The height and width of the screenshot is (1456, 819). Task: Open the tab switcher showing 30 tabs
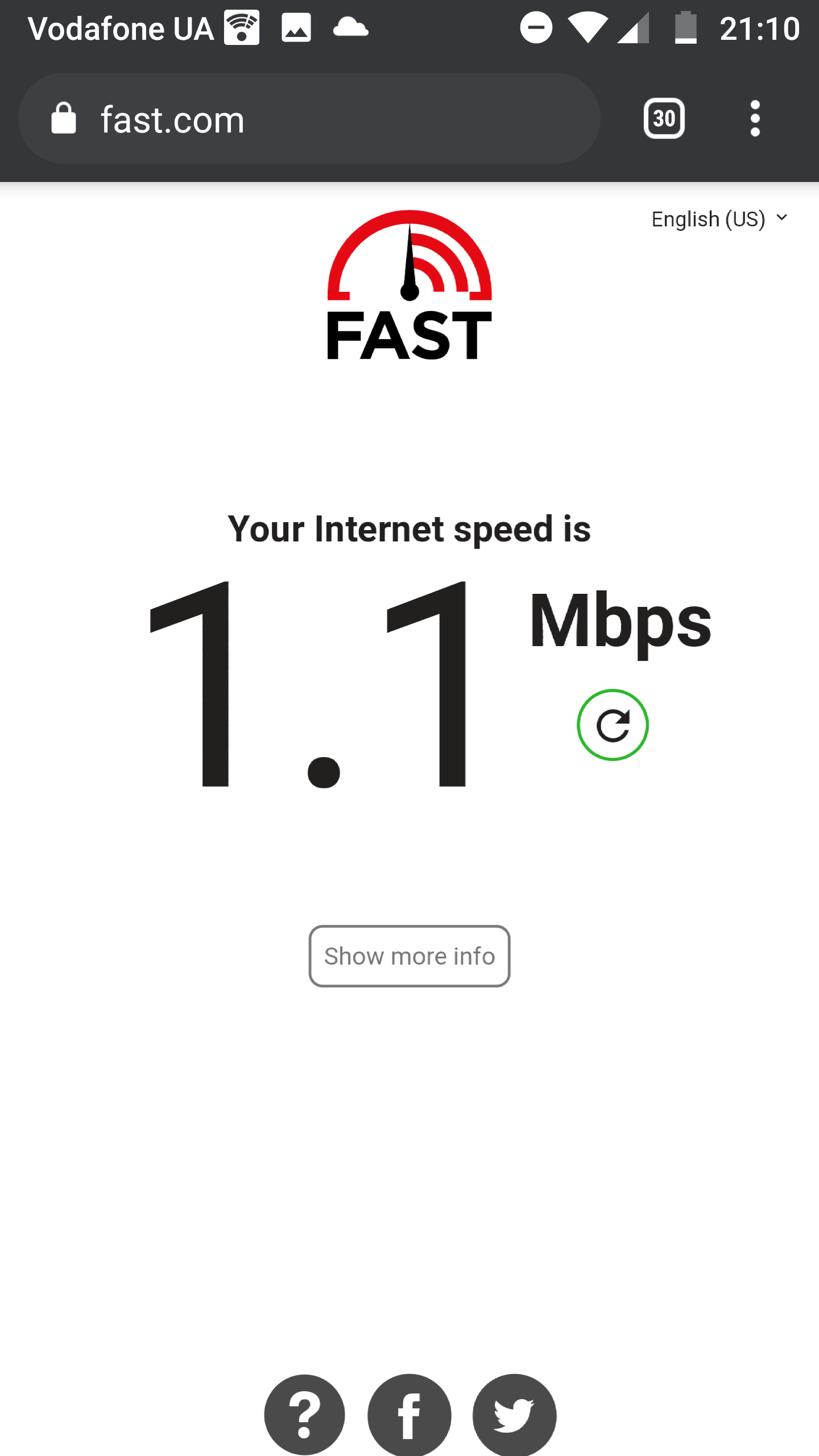pos(664,119)
